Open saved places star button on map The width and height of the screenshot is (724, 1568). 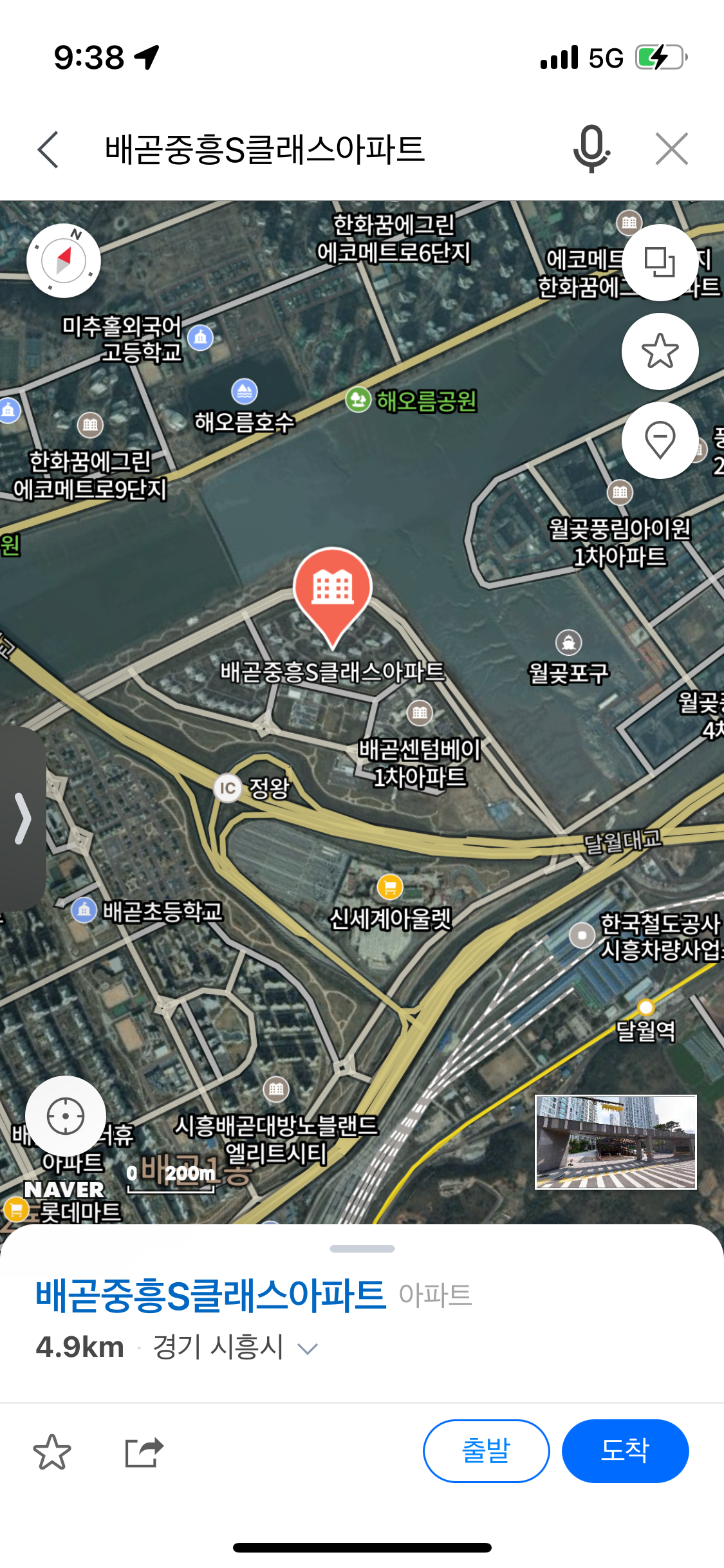click(x=660, y=351)
